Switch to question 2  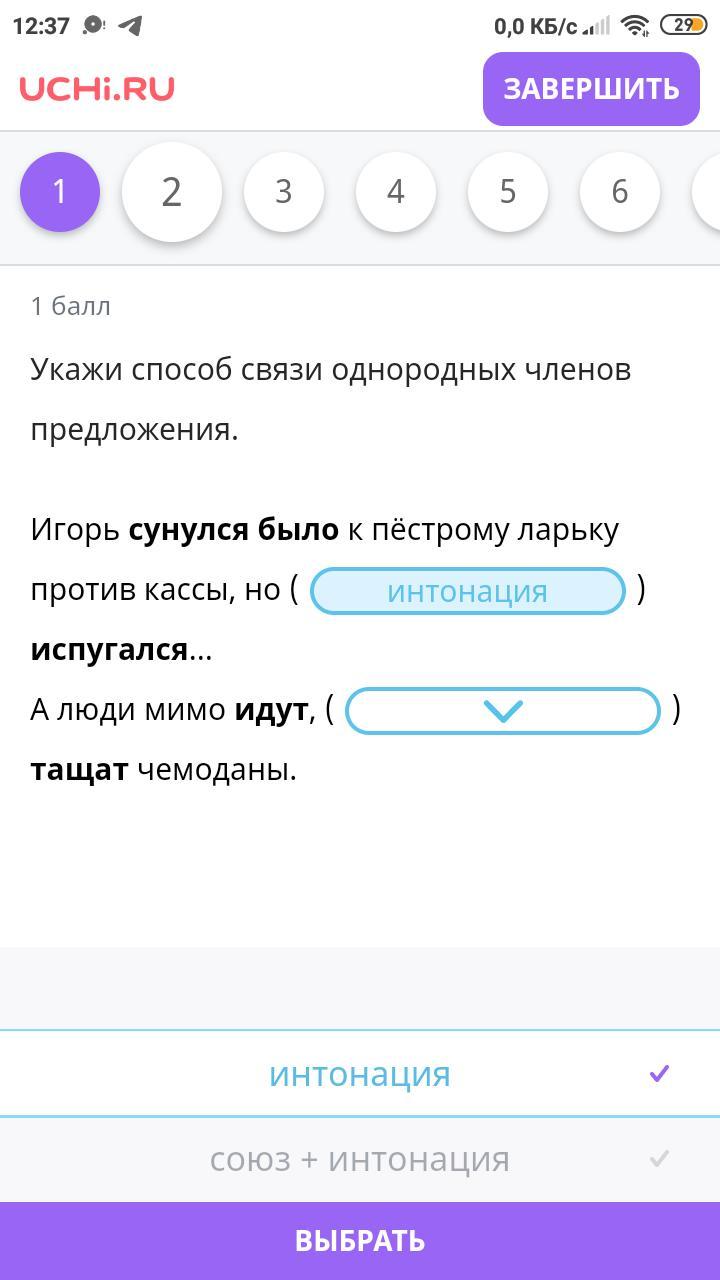coord(172,192)
